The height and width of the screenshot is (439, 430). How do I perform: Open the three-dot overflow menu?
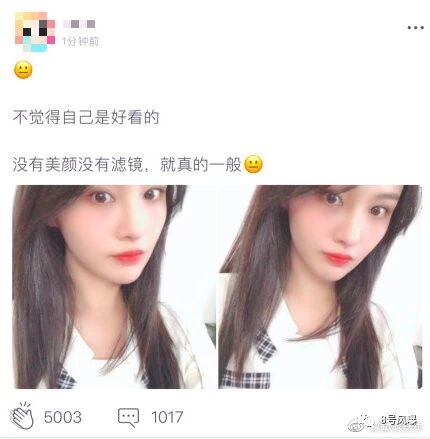pyautogui.click(x=415, y=28)
